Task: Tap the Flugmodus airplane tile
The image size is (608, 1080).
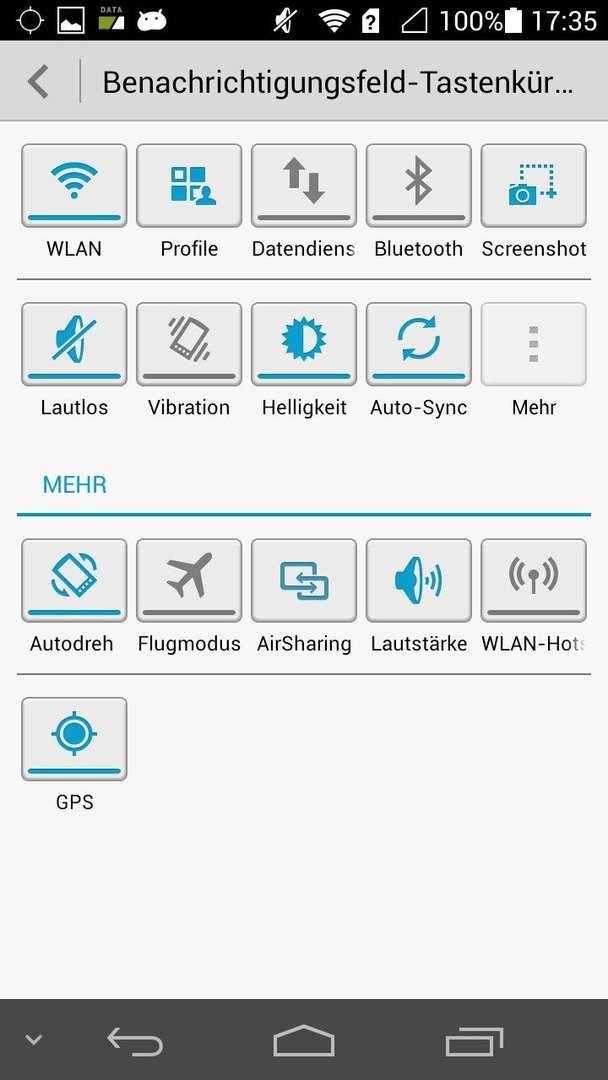Action: point(189,581)
